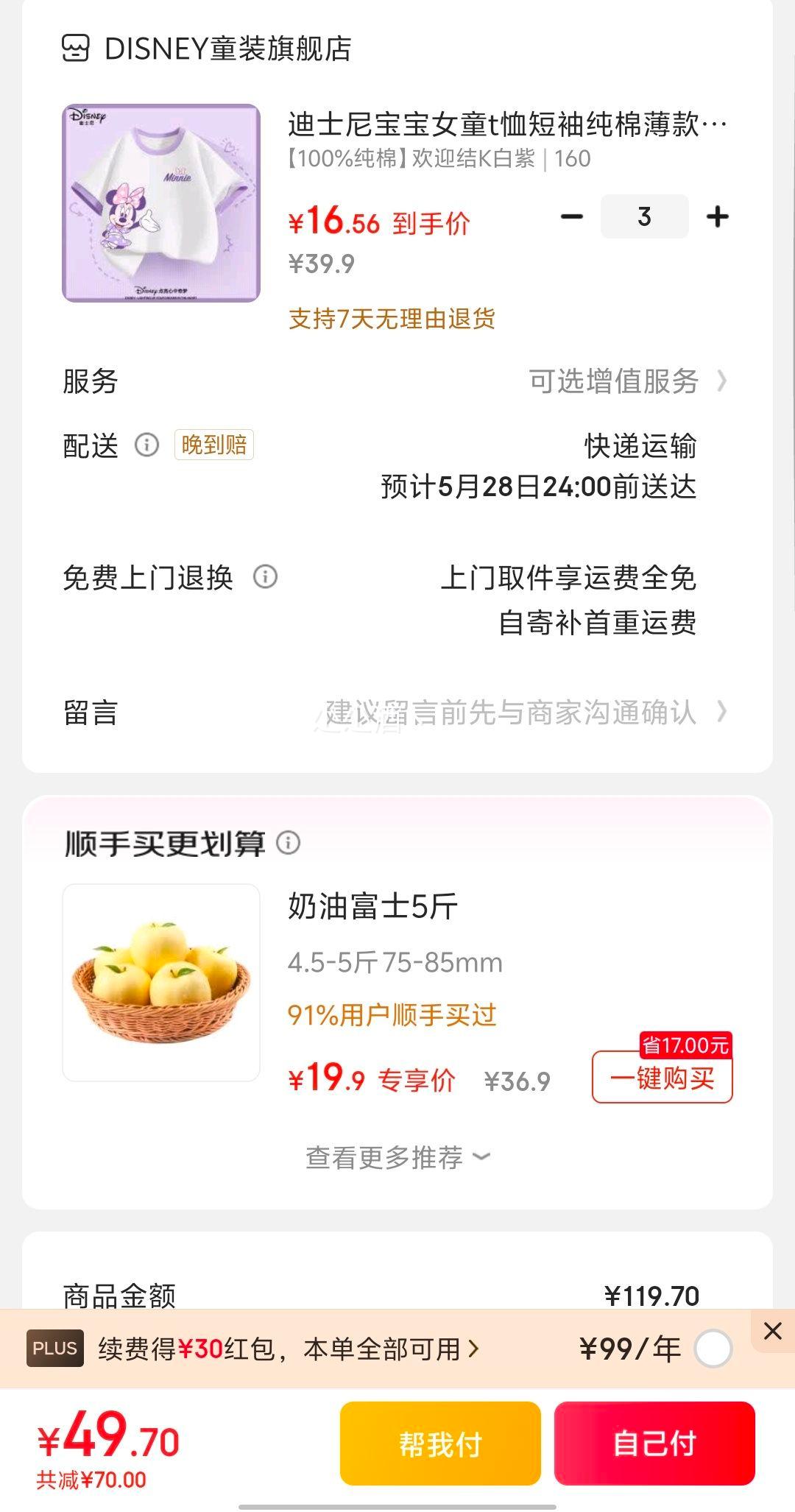Pay yourself with 自己付

654,1444
